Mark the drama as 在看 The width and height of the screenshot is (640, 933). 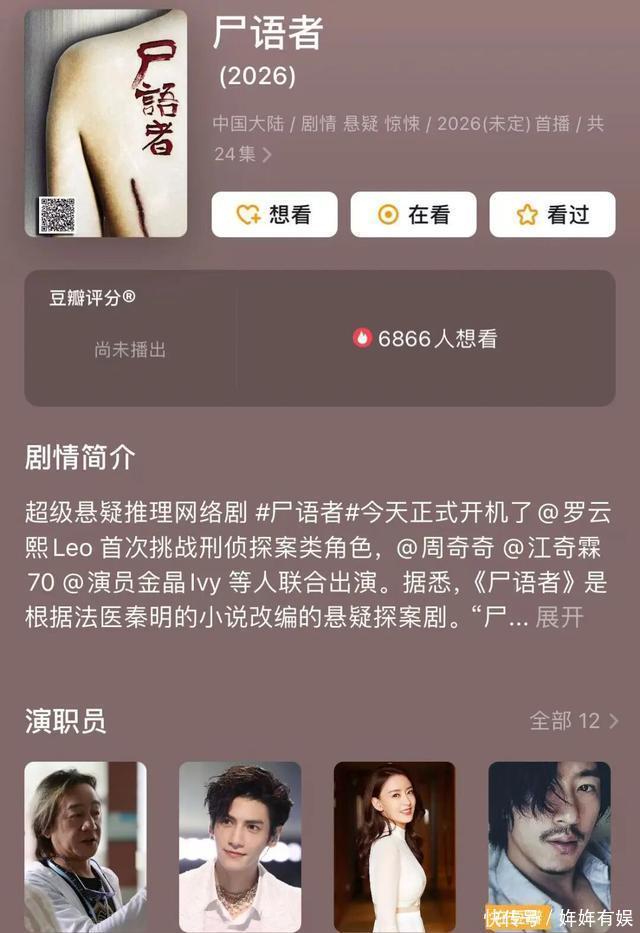(413, 214)
